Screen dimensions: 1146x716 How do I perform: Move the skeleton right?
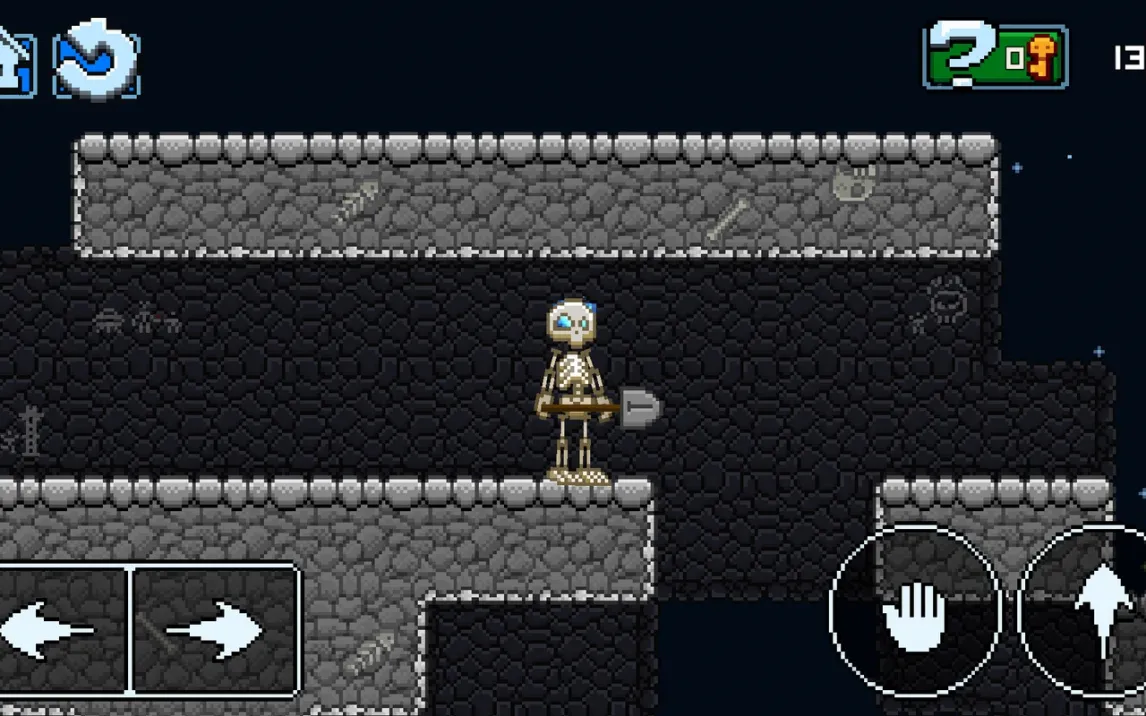click(216, 631)
